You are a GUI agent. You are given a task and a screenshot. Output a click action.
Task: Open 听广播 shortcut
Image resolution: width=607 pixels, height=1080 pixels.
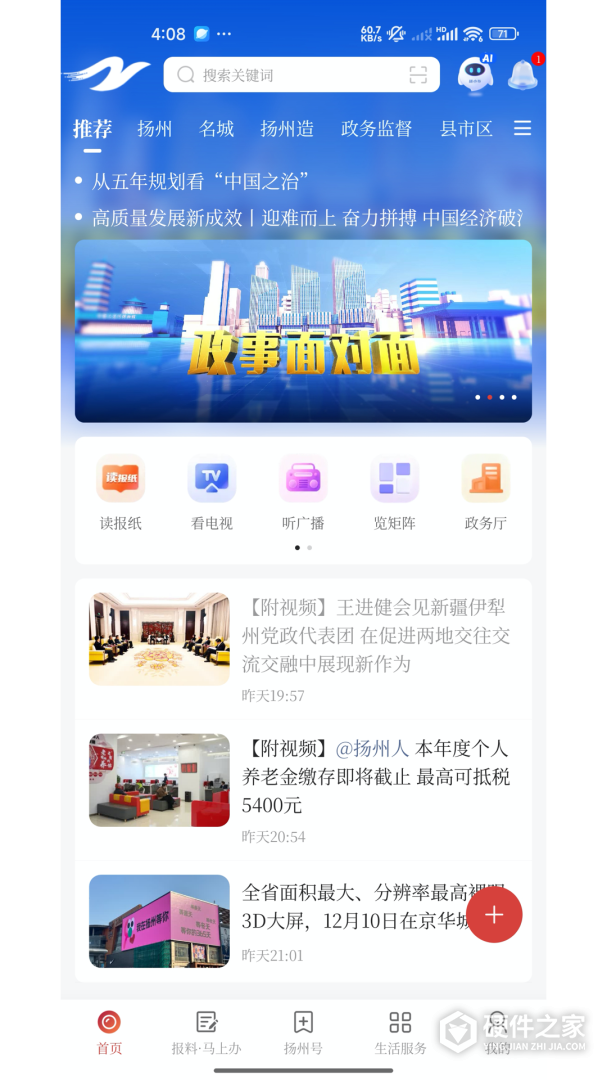point(303,492)
